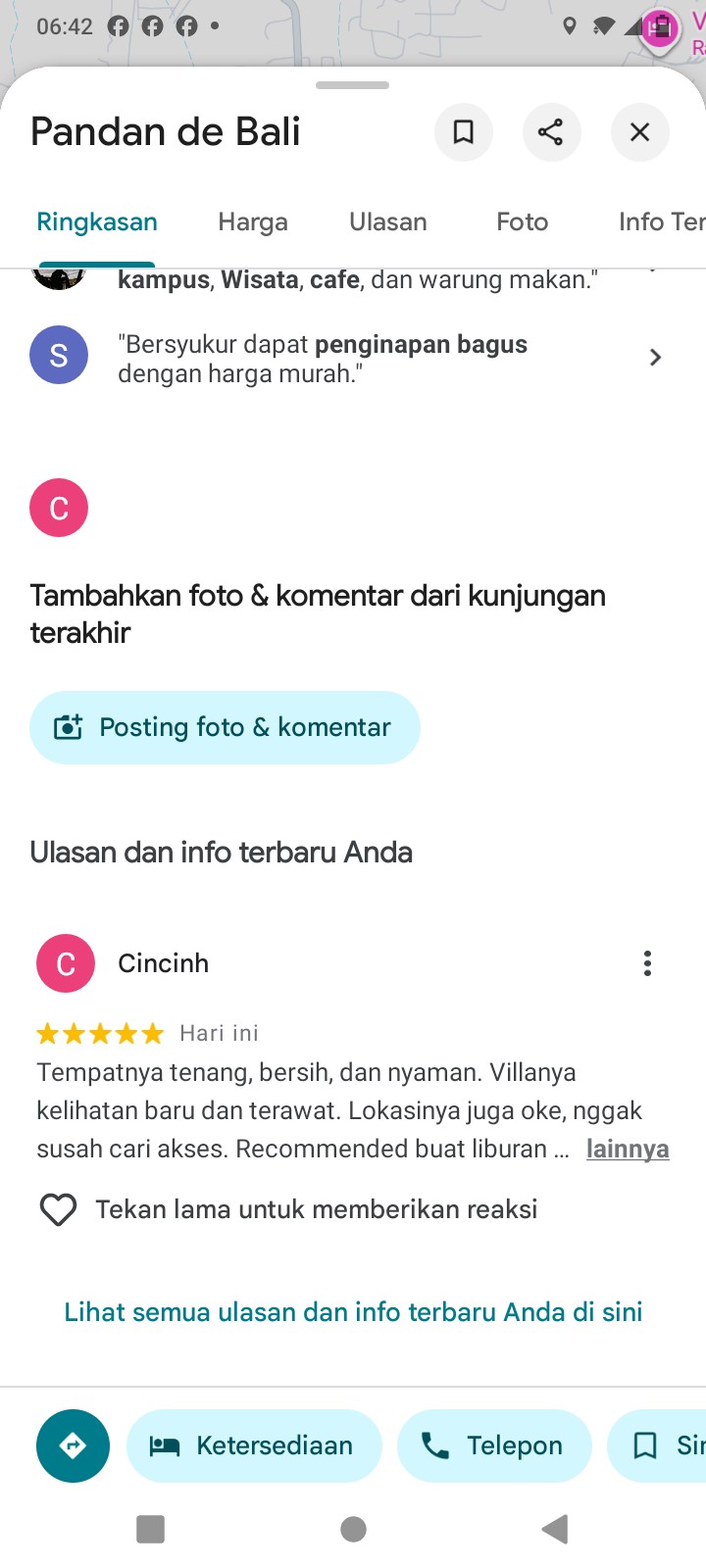Image resolution: width=706 pixels, height=1568 pixels.
Task: Select the Ringkasan tab
Action: 97,222
